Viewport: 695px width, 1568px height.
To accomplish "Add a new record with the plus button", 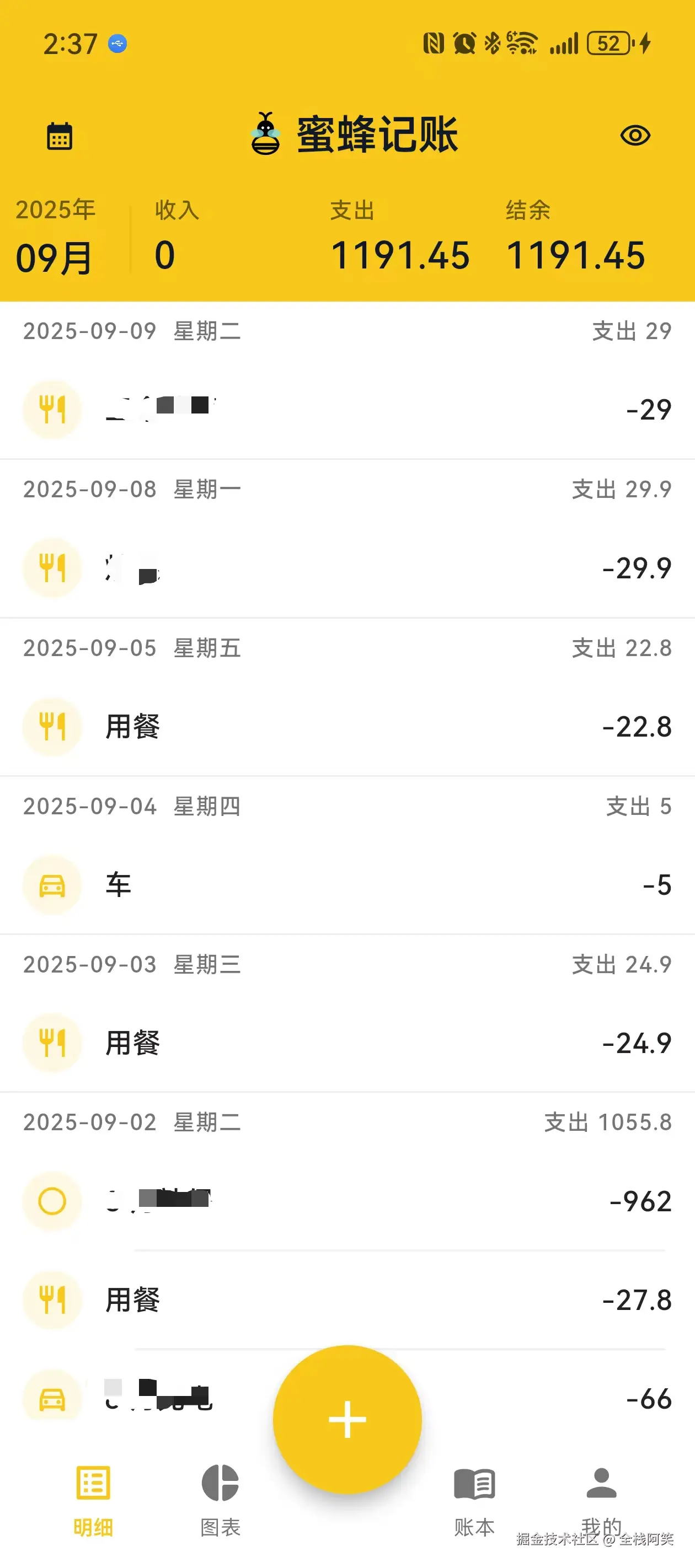I will 347,1419.
